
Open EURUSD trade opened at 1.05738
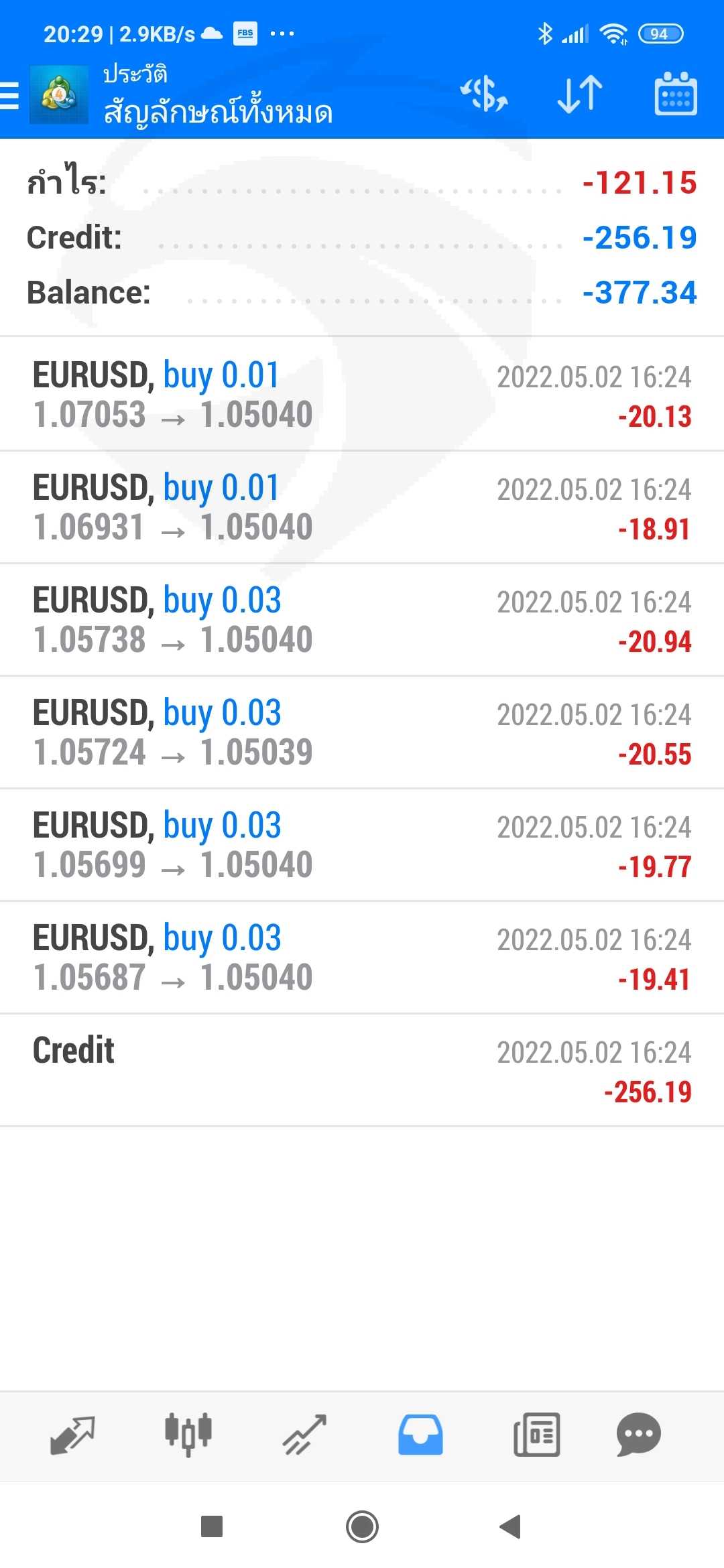(362, 620)
